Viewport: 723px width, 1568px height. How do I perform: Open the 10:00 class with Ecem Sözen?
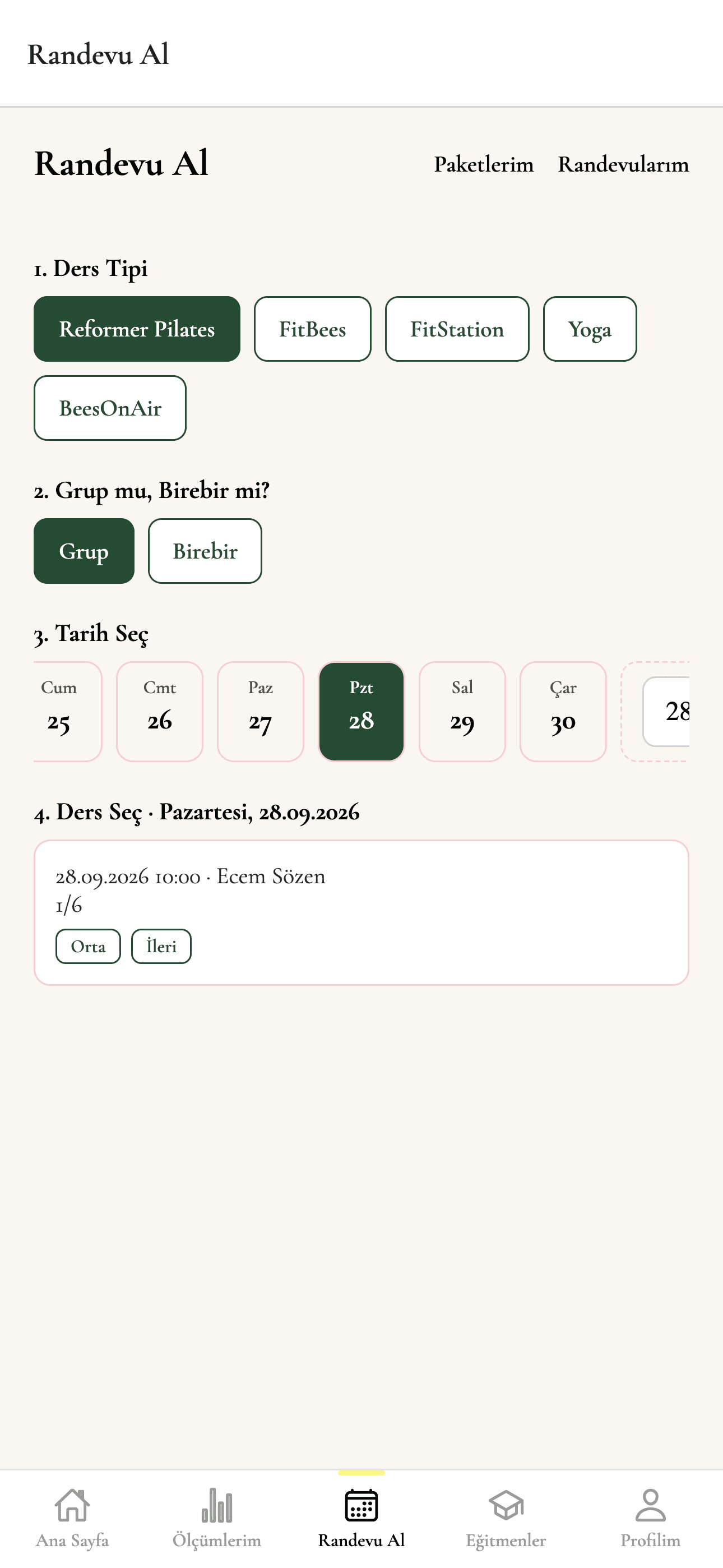(x=361, y=912)
